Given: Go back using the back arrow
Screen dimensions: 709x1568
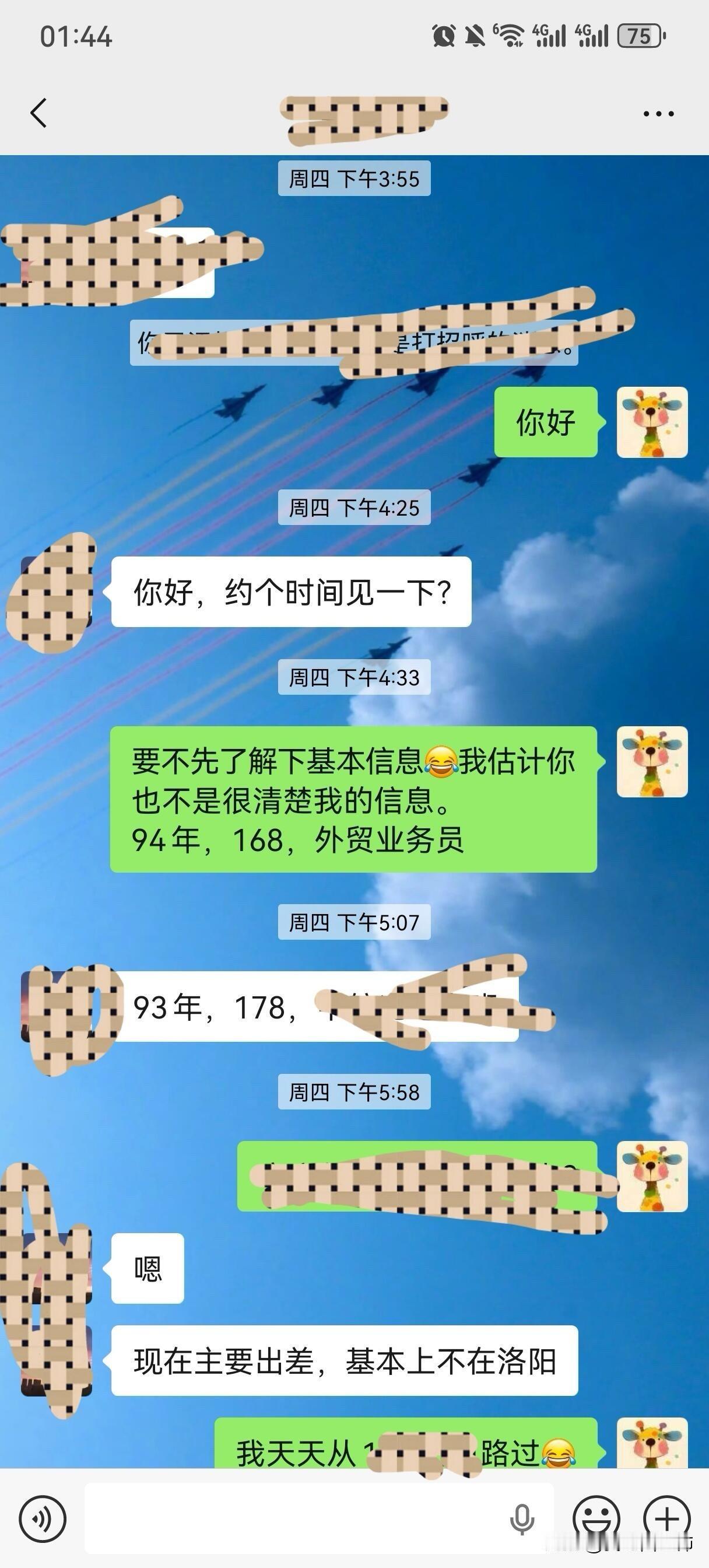Looking at the screenshot, I should (x=39, y=113).
